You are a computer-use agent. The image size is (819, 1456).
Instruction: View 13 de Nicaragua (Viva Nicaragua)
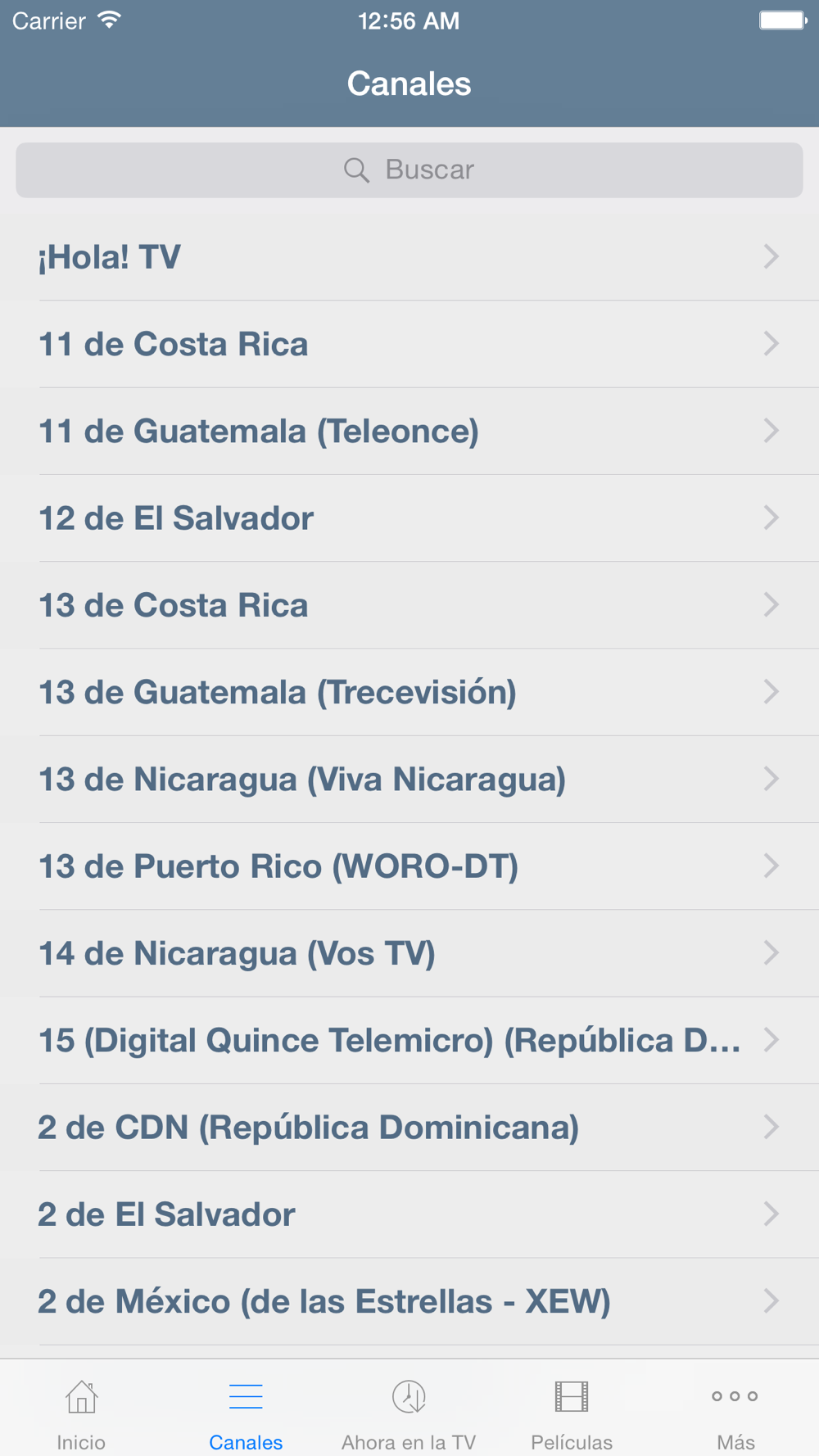(x=409, y=780)
